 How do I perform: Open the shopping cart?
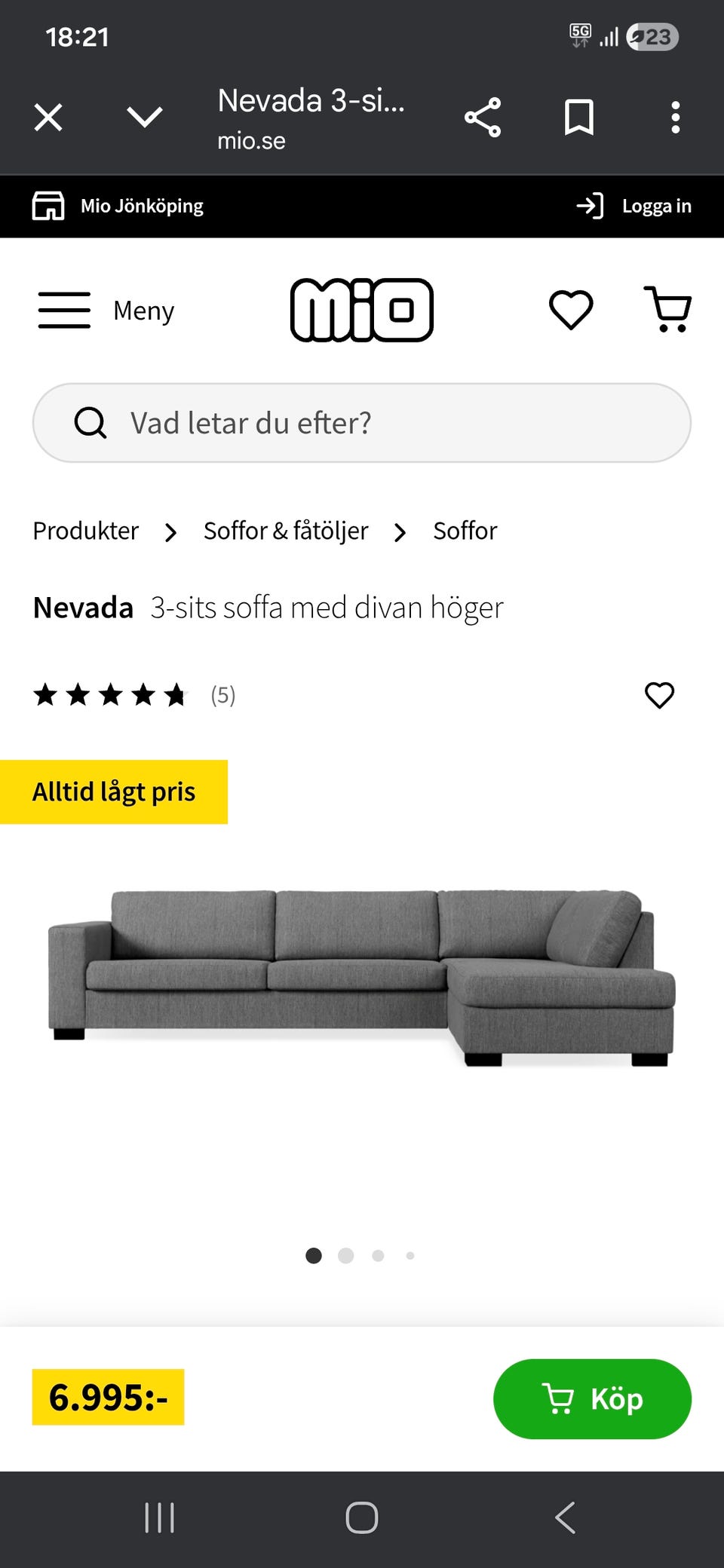click(x=670, y=309)
